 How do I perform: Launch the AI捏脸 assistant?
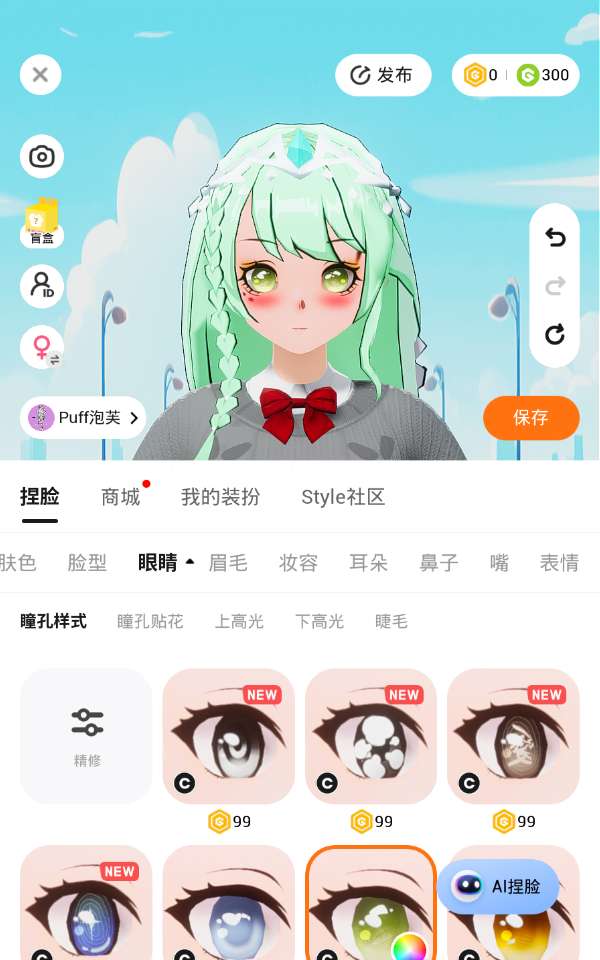click(498, 887)
